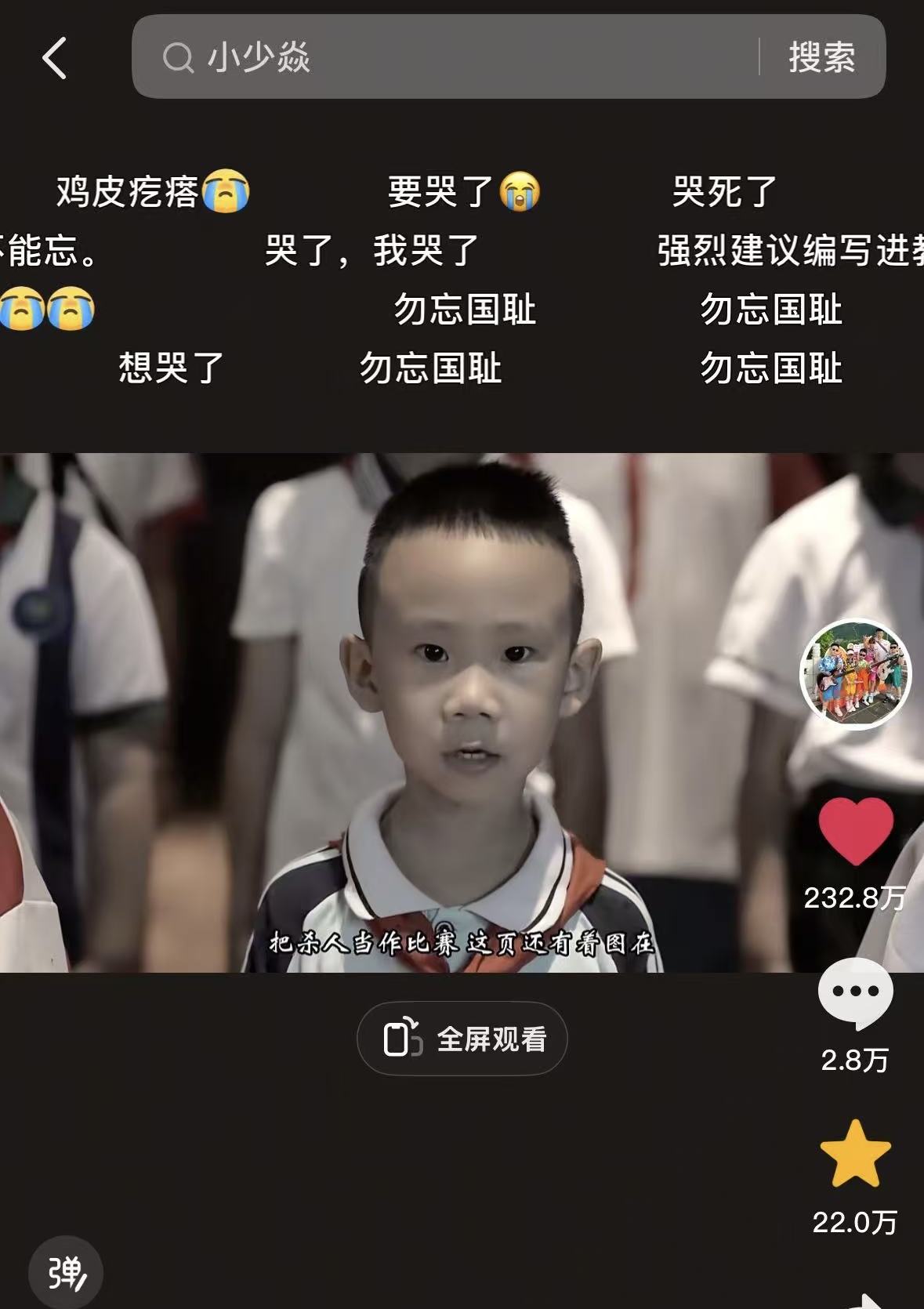
Task: Toggle danmaku with the 弹 button
Action: [66, 1273]
